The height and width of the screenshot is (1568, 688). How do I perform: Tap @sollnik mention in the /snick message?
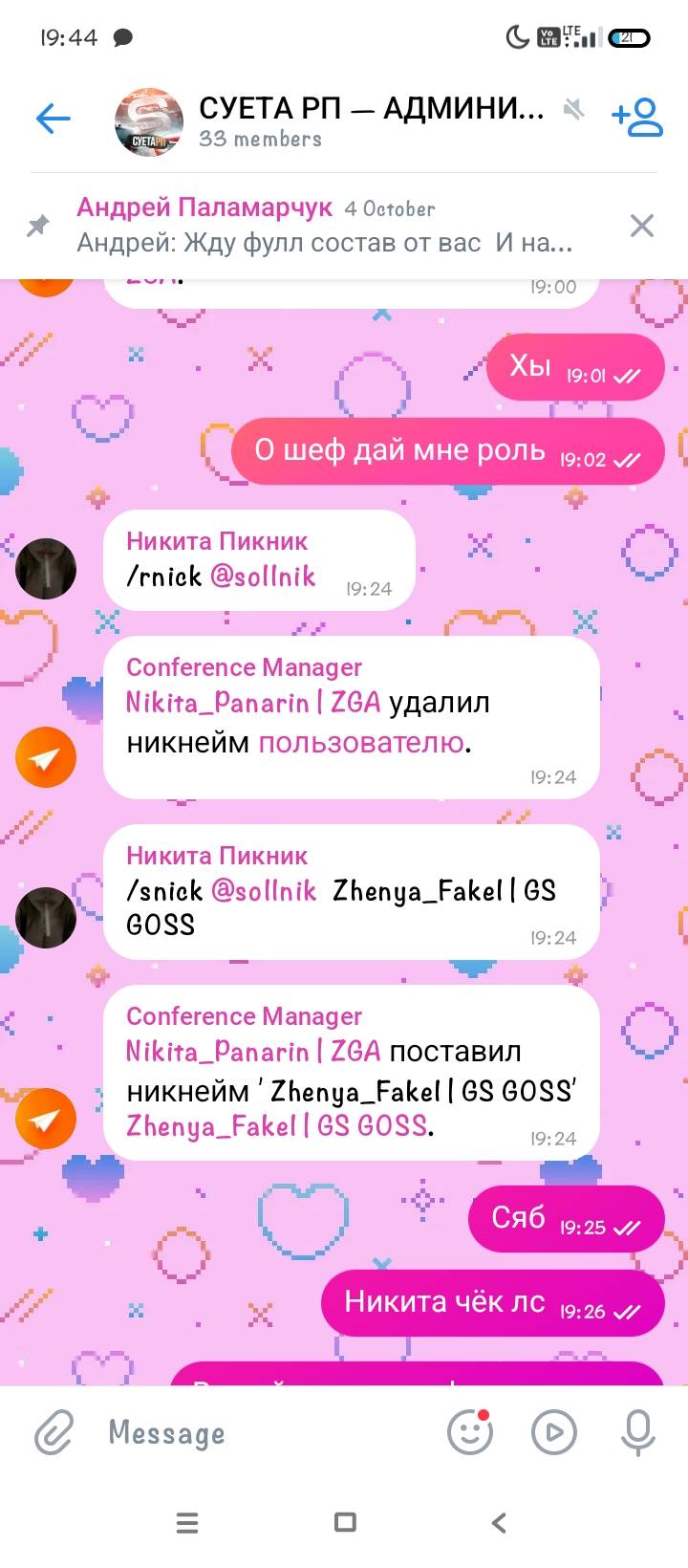pos(263,891)
